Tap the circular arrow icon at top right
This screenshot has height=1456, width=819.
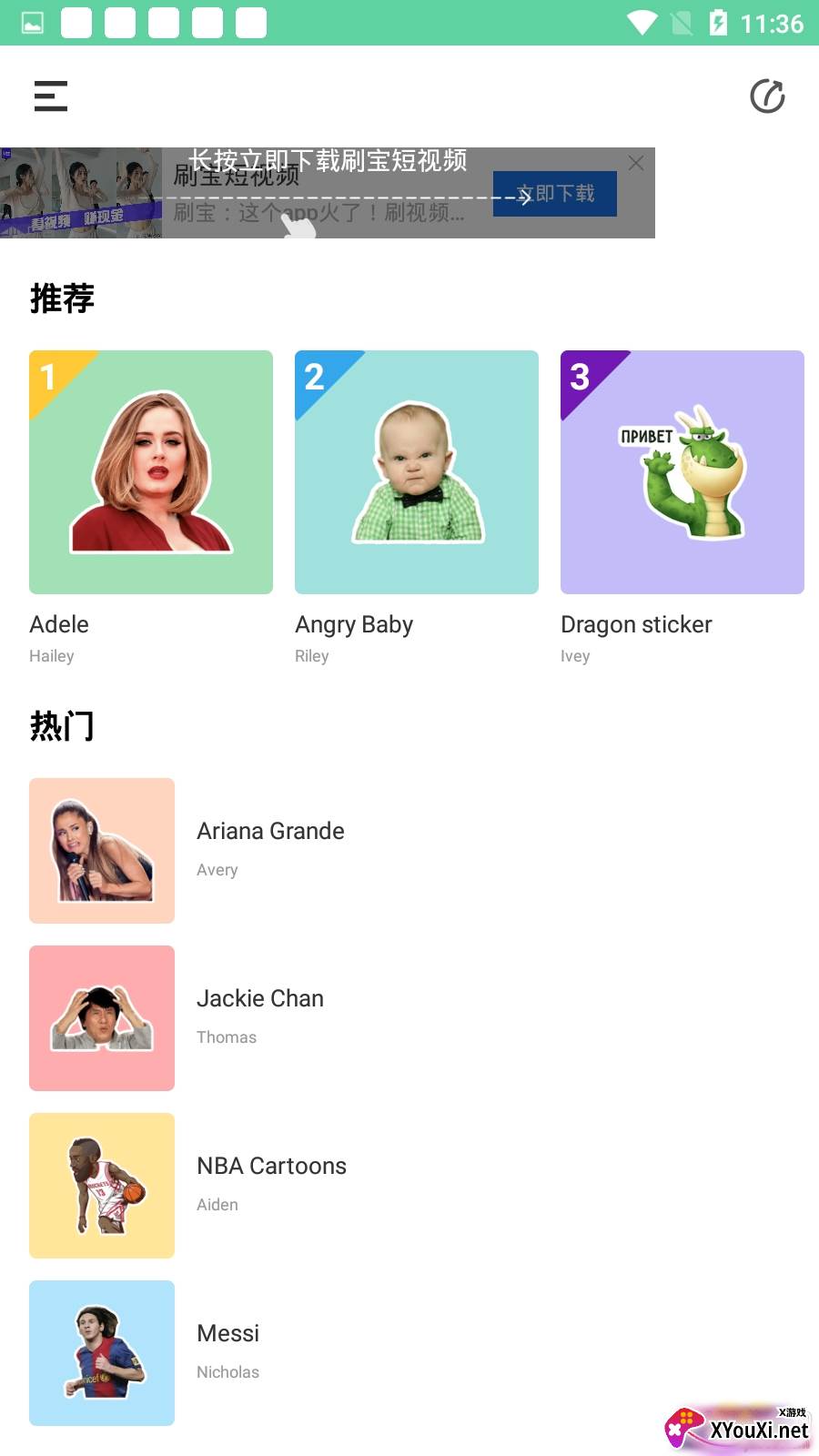click(767, 96)
